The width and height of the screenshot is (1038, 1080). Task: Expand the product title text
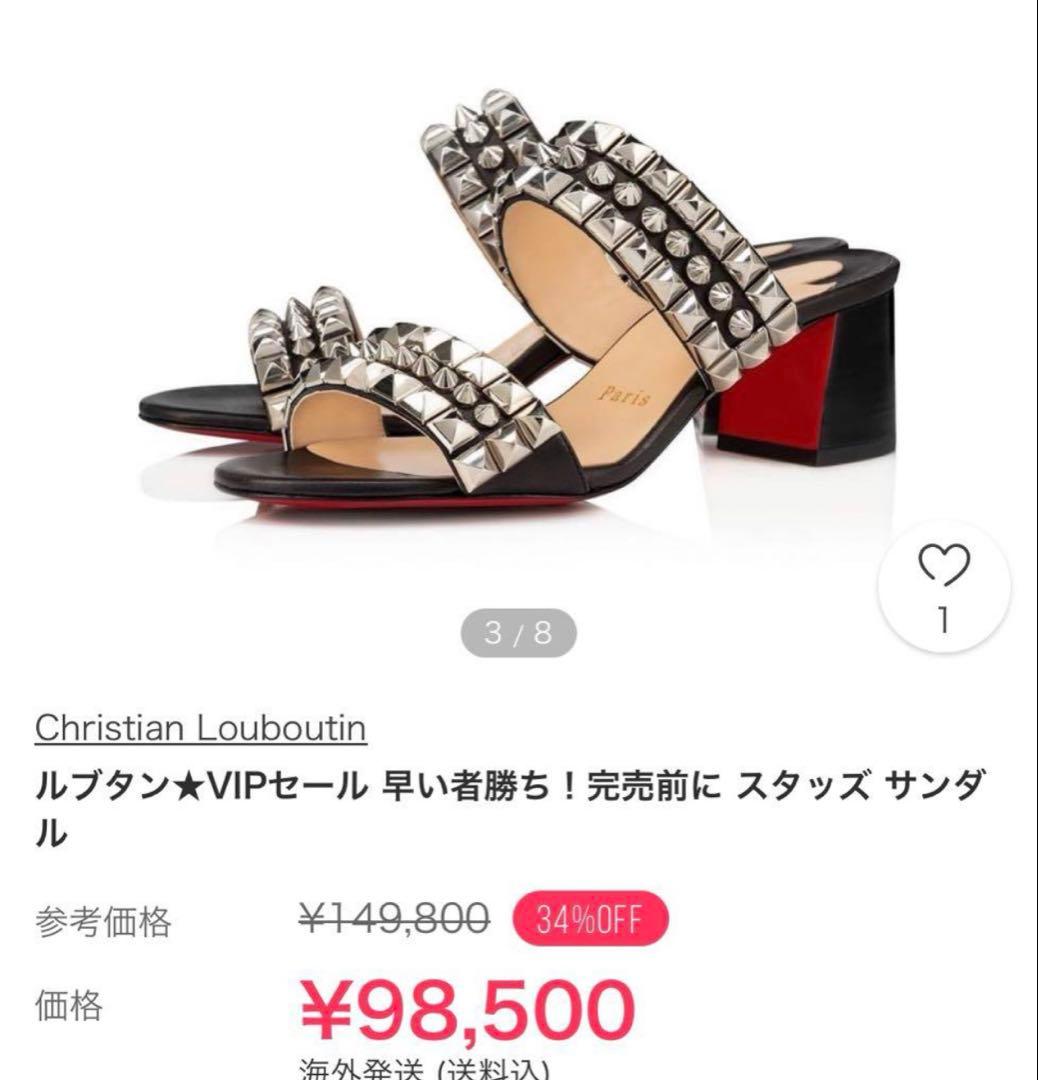coord(500,808)
